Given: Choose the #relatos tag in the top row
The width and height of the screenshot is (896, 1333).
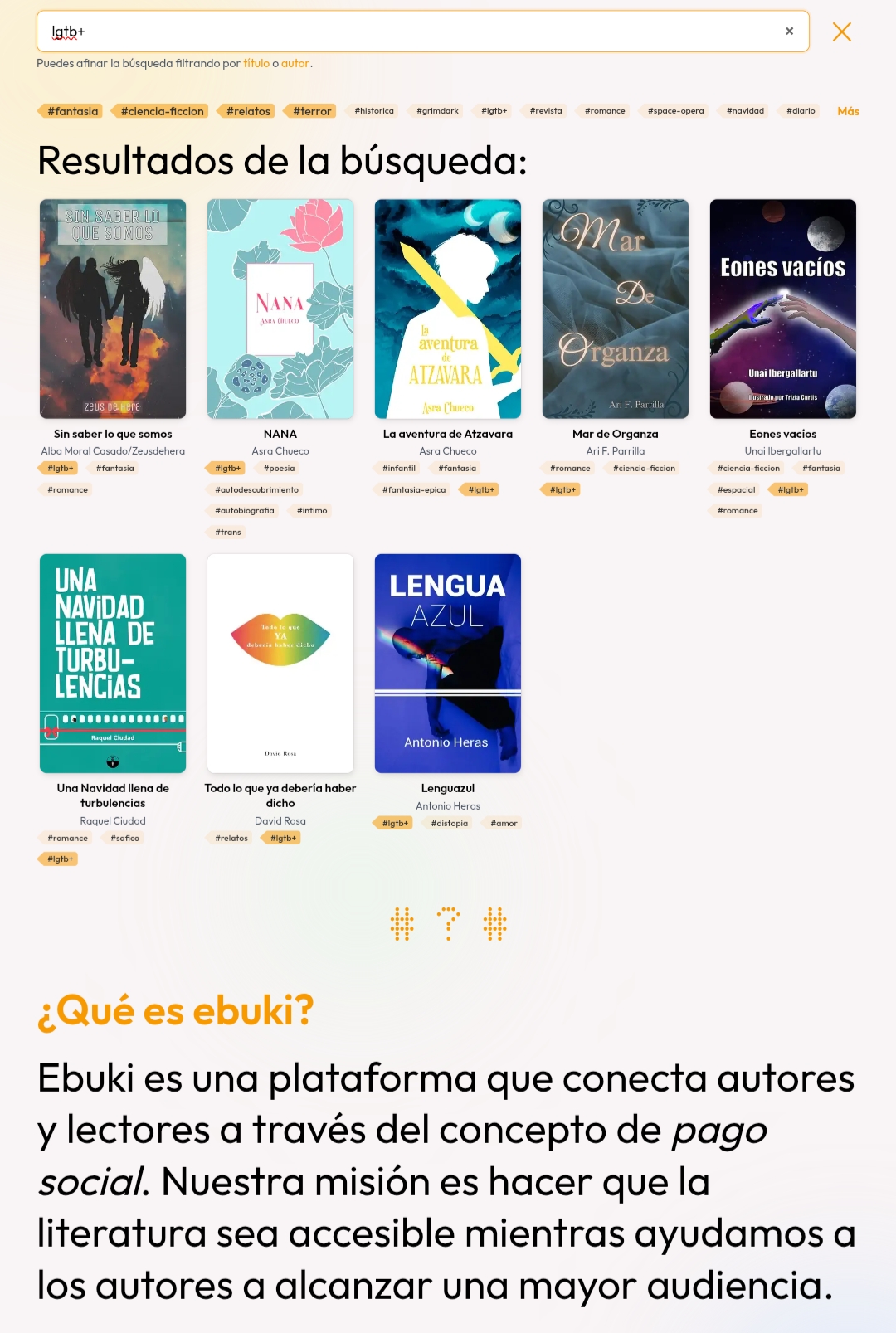Looking at the screenshot, I should coord(247,111).
